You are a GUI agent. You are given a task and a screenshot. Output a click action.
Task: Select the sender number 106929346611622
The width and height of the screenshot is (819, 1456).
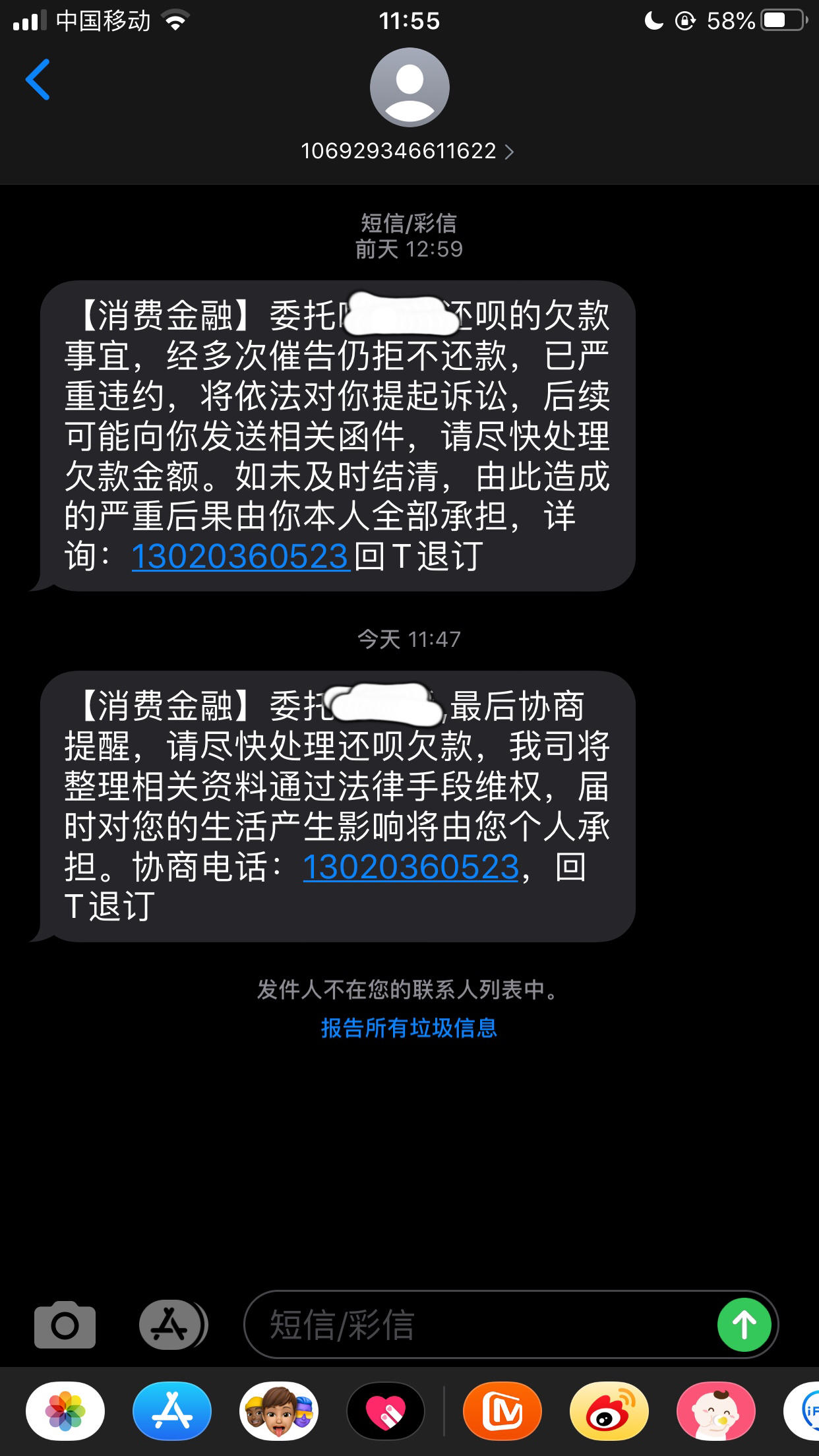pos(399,151)
